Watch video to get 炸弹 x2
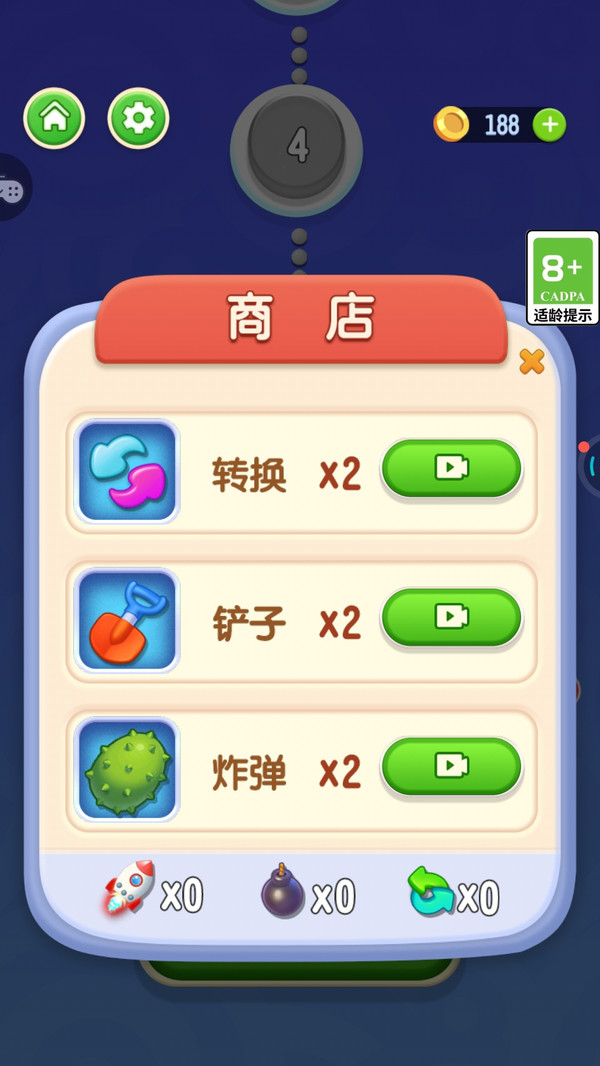Image resolution: width=600 pixels, height=1066 pixels. pos(451,766)
